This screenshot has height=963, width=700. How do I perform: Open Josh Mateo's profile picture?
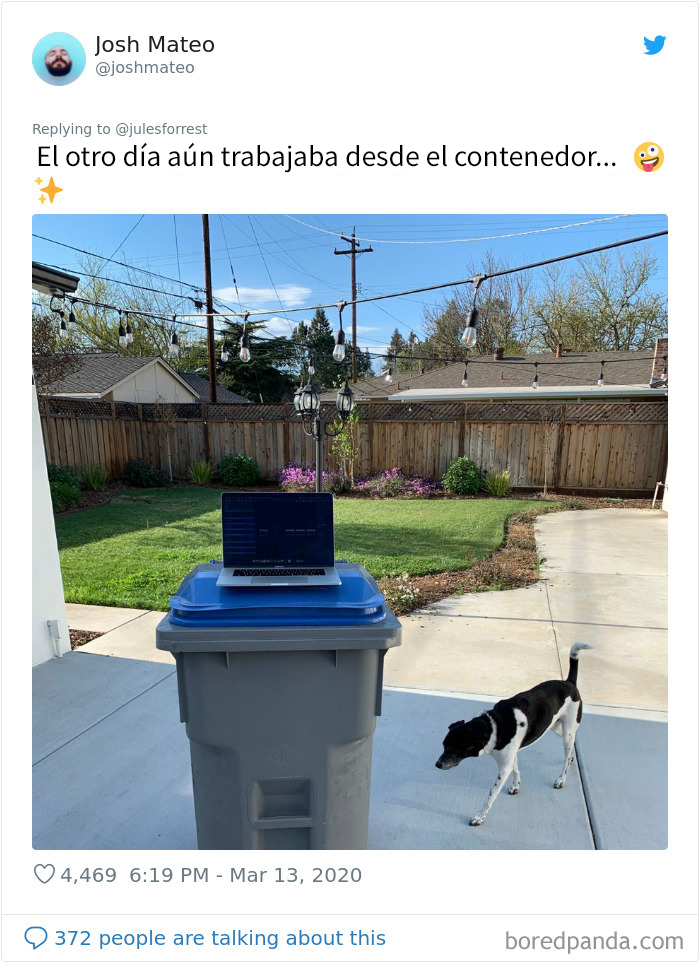point(59,58)
